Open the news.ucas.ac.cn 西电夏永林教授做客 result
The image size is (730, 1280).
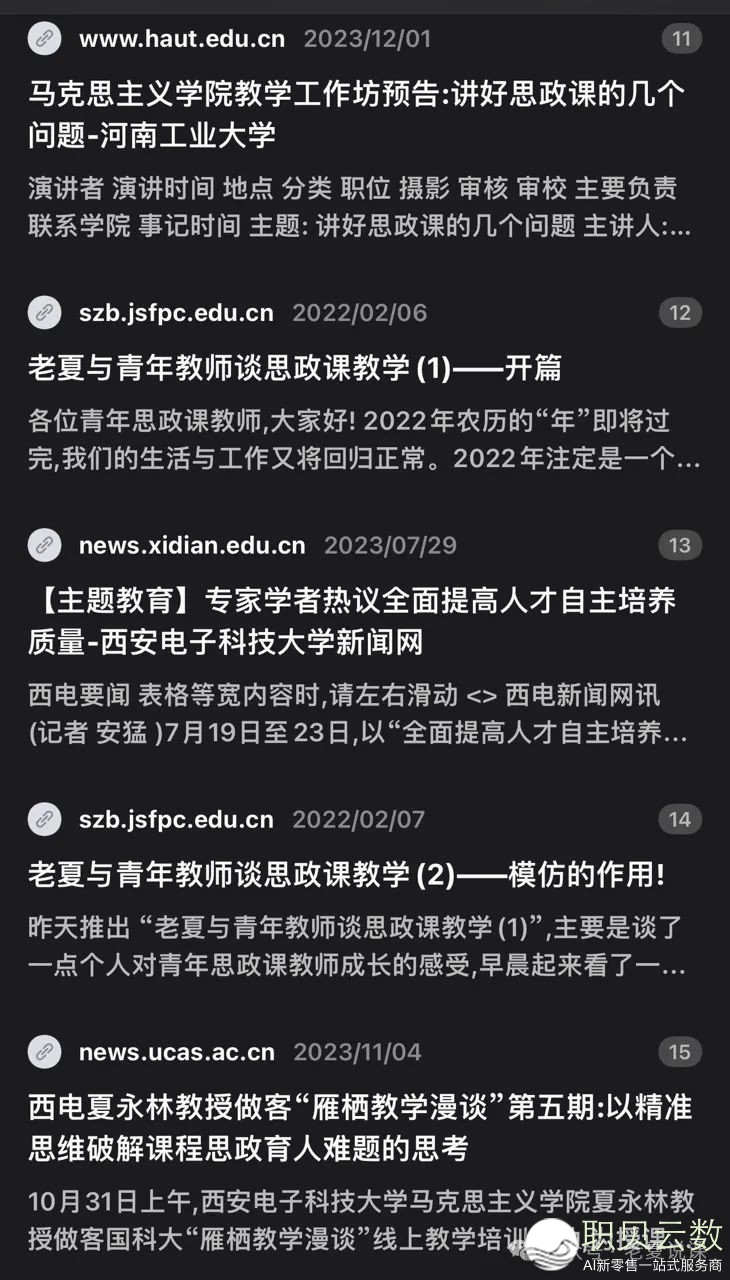pos(360,1127)
